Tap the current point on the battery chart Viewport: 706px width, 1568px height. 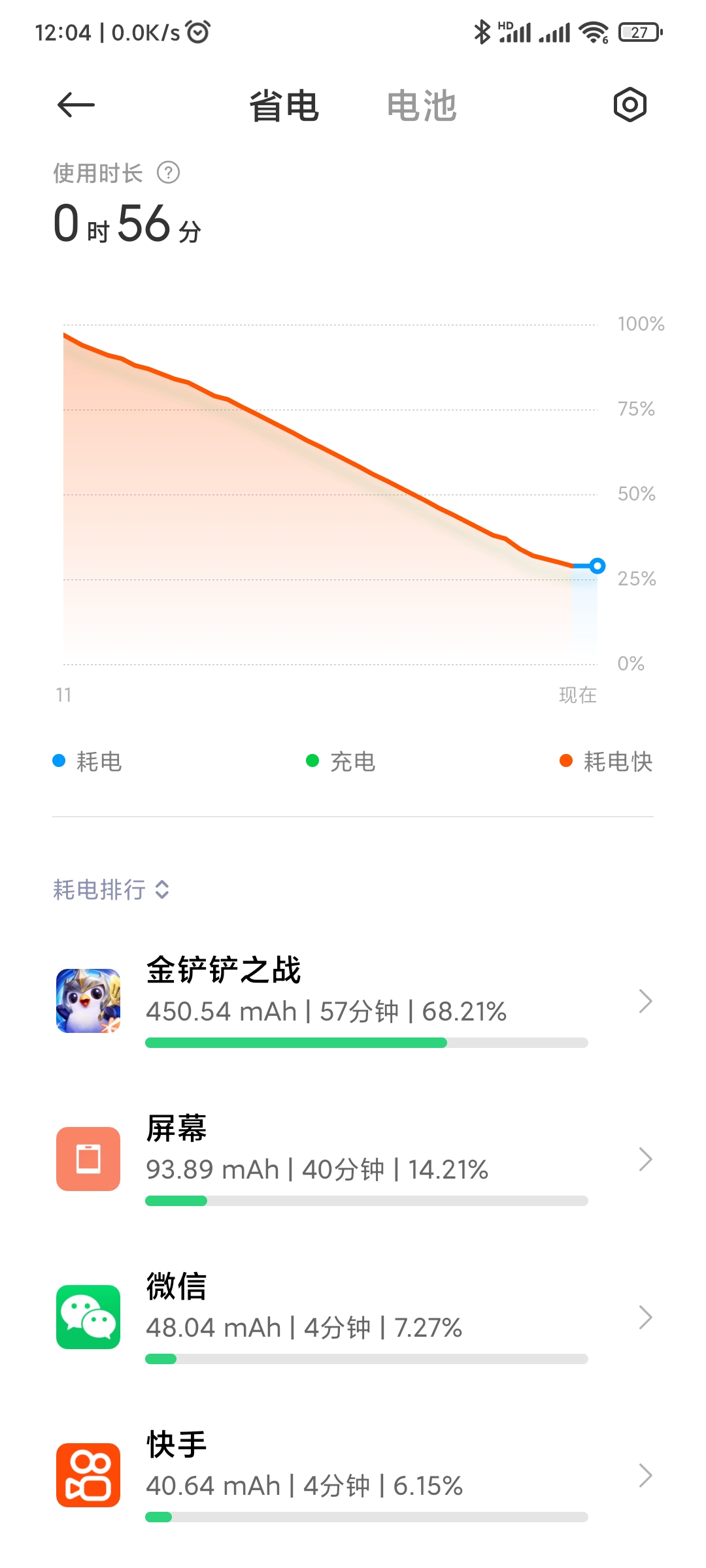[597, 566]
